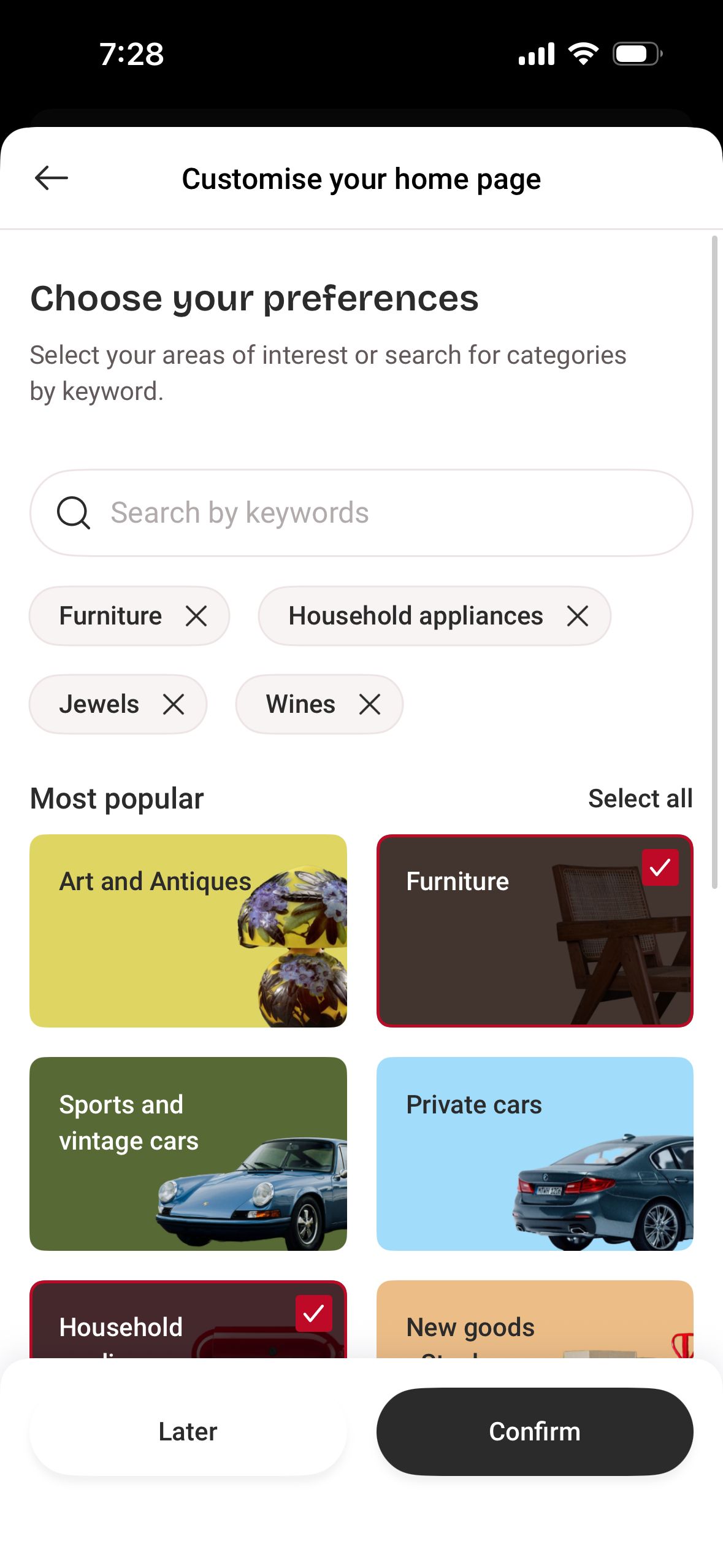Tap Later to skip preferences

(x=188, y=1432)
